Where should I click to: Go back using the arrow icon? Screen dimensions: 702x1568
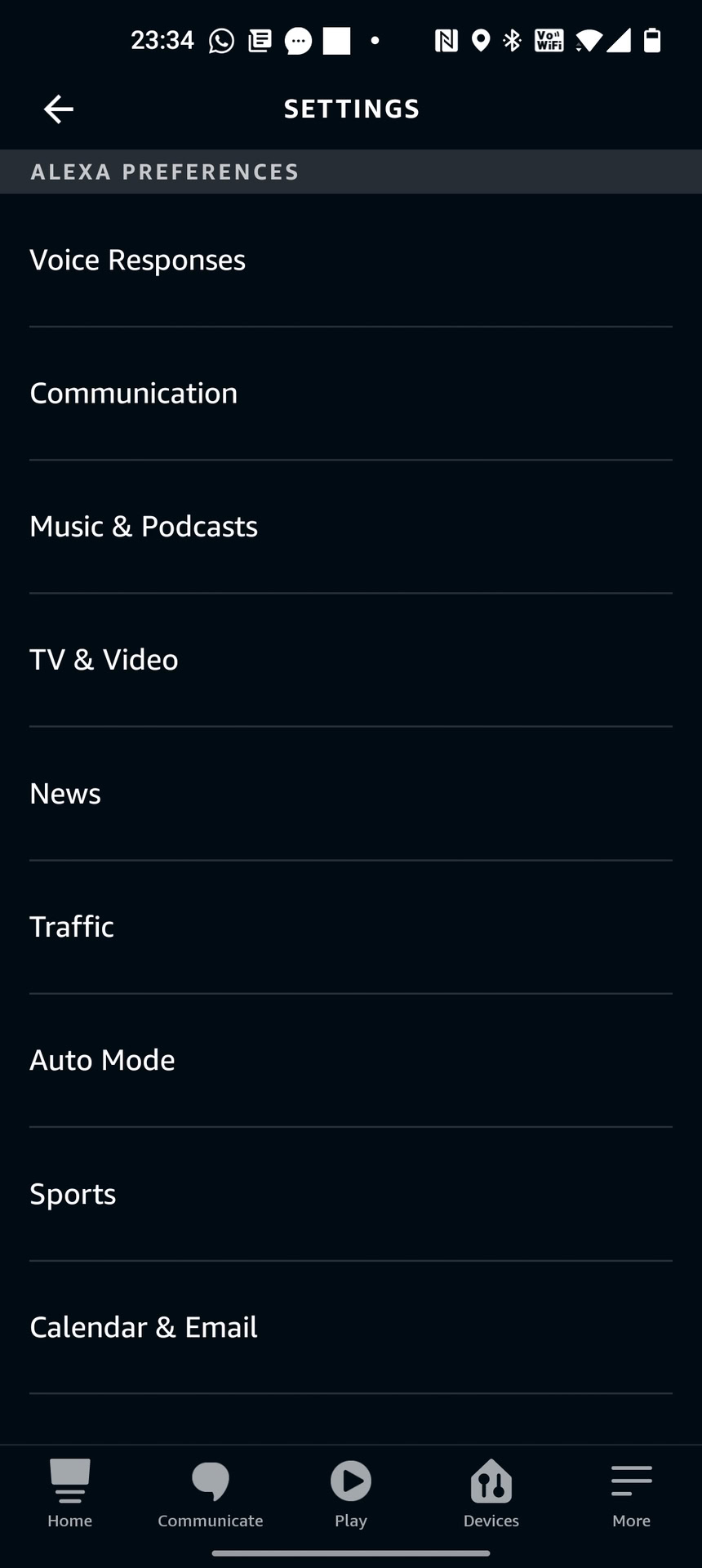click(x=58, y=109)
